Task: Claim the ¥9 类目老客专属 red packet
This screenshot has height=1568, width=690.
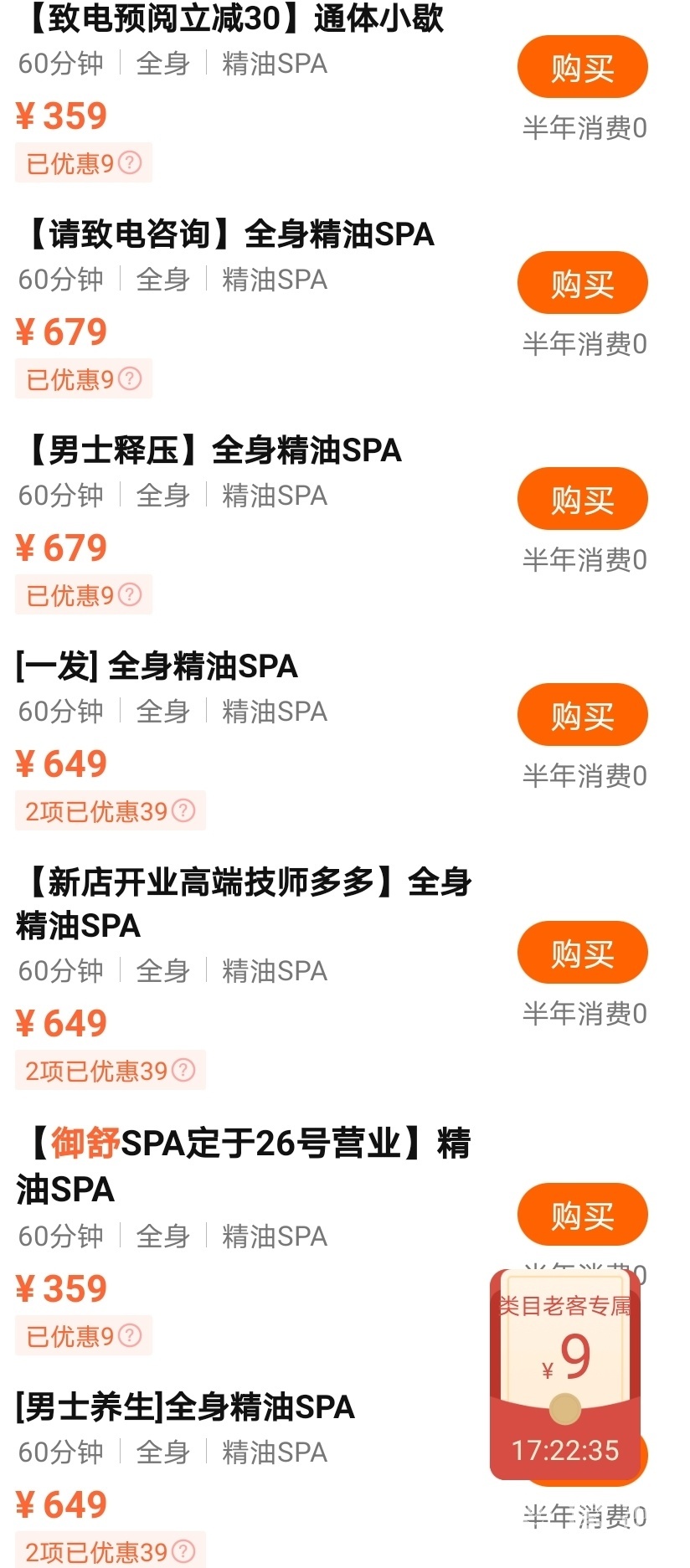Action: coord(565,1373)
